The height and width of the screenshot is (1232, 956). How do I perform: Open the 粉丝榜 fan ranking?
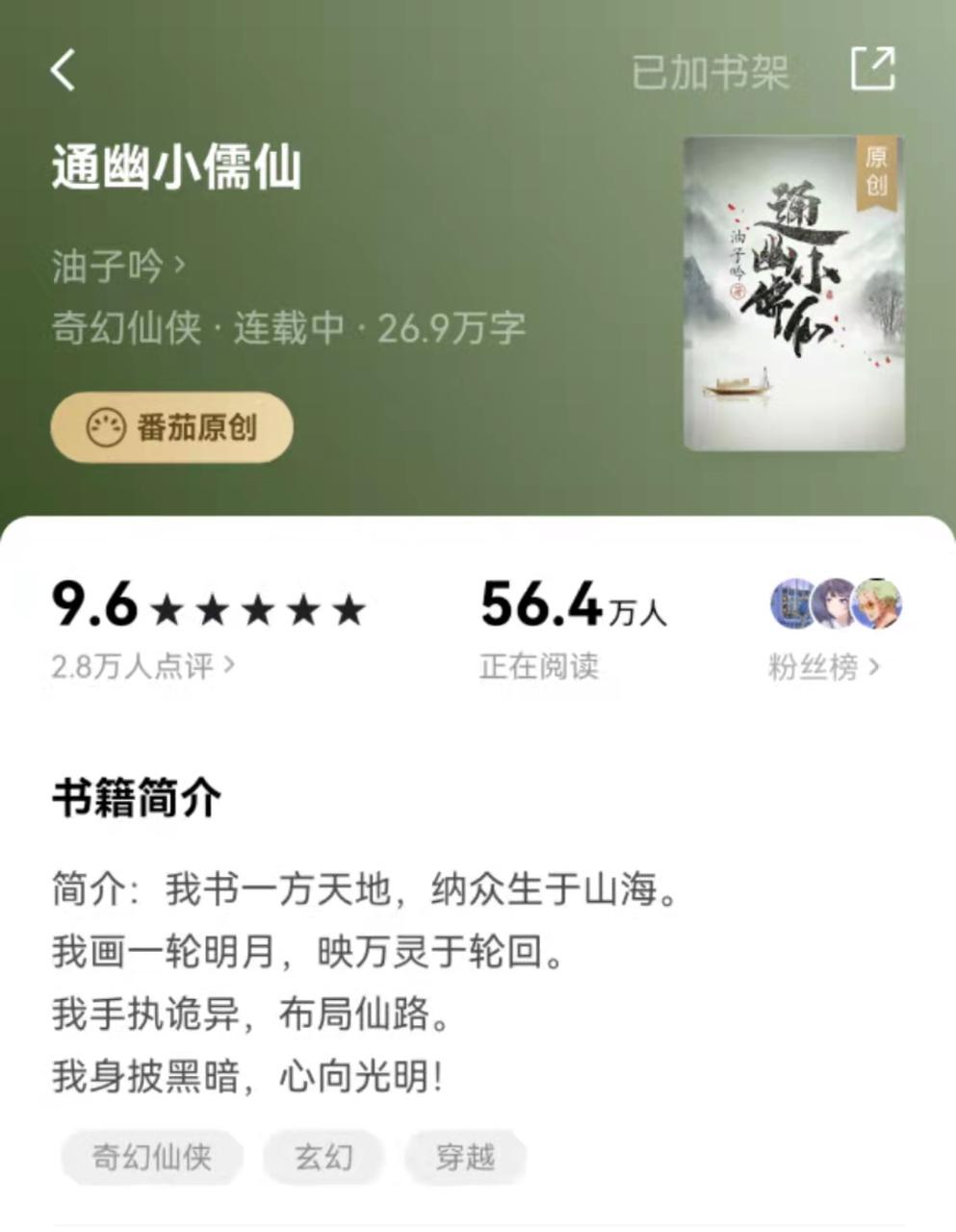point(824,666)
